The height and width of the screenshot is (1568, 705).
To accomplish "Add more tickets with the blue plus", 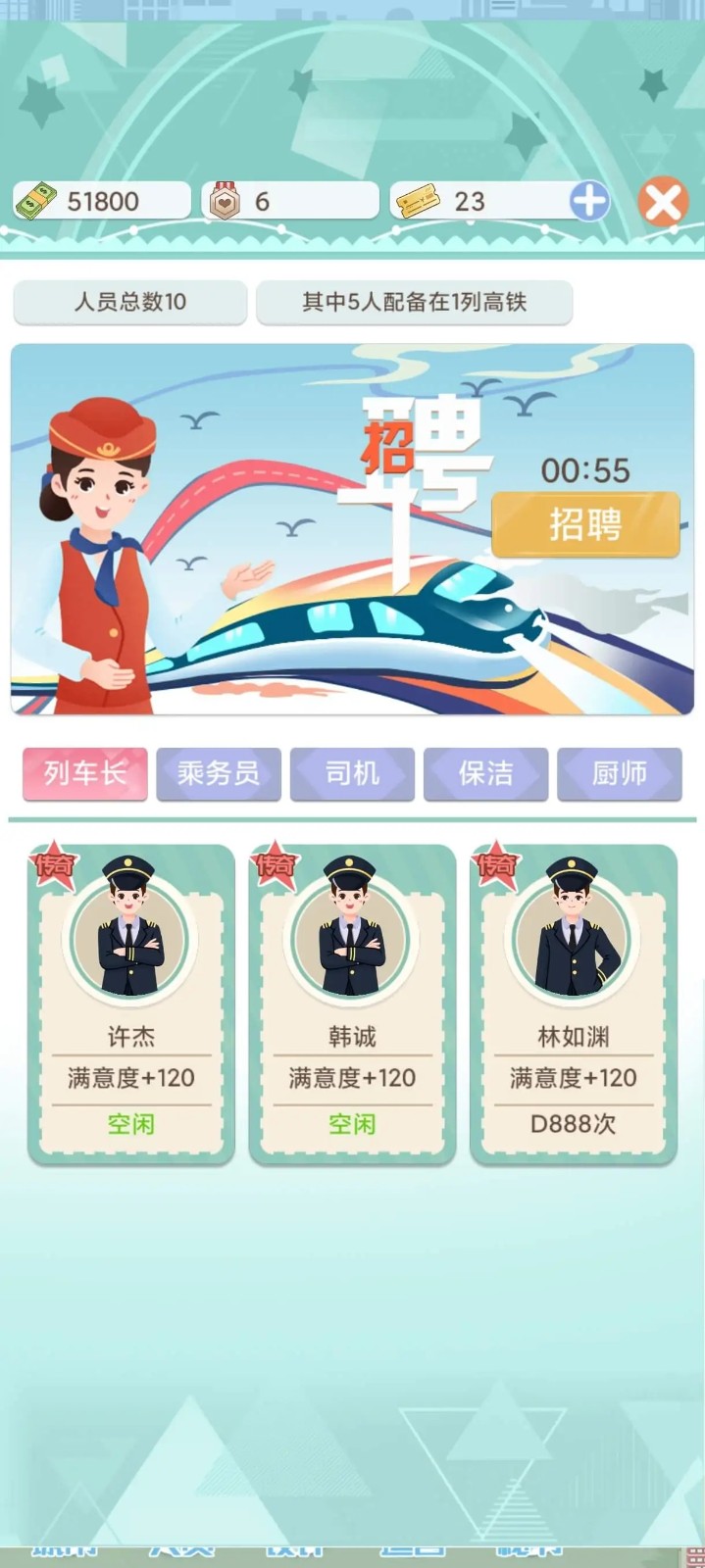I will (589, 202).
